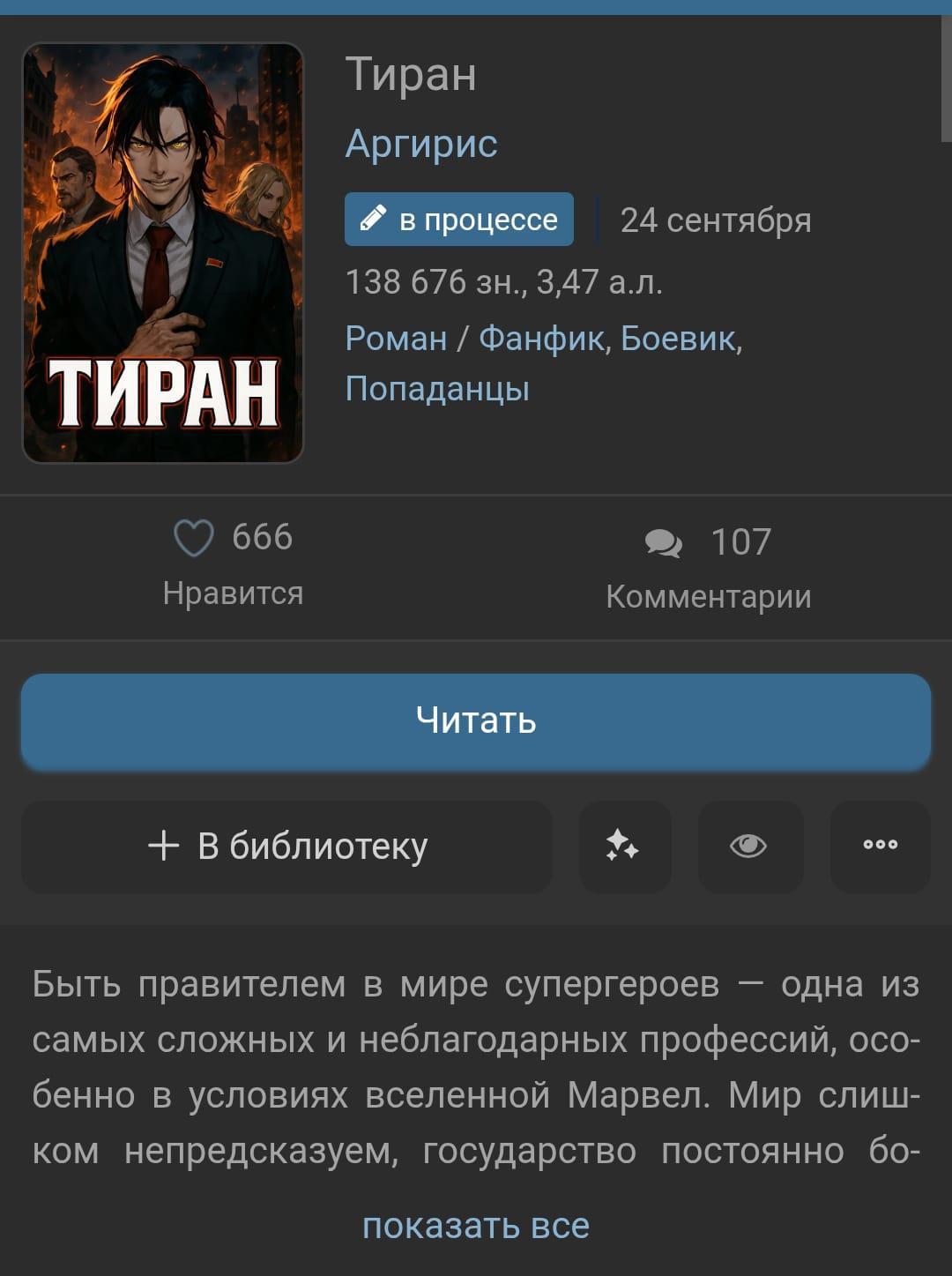Expand the description with показать все

tap(476, 1226)
